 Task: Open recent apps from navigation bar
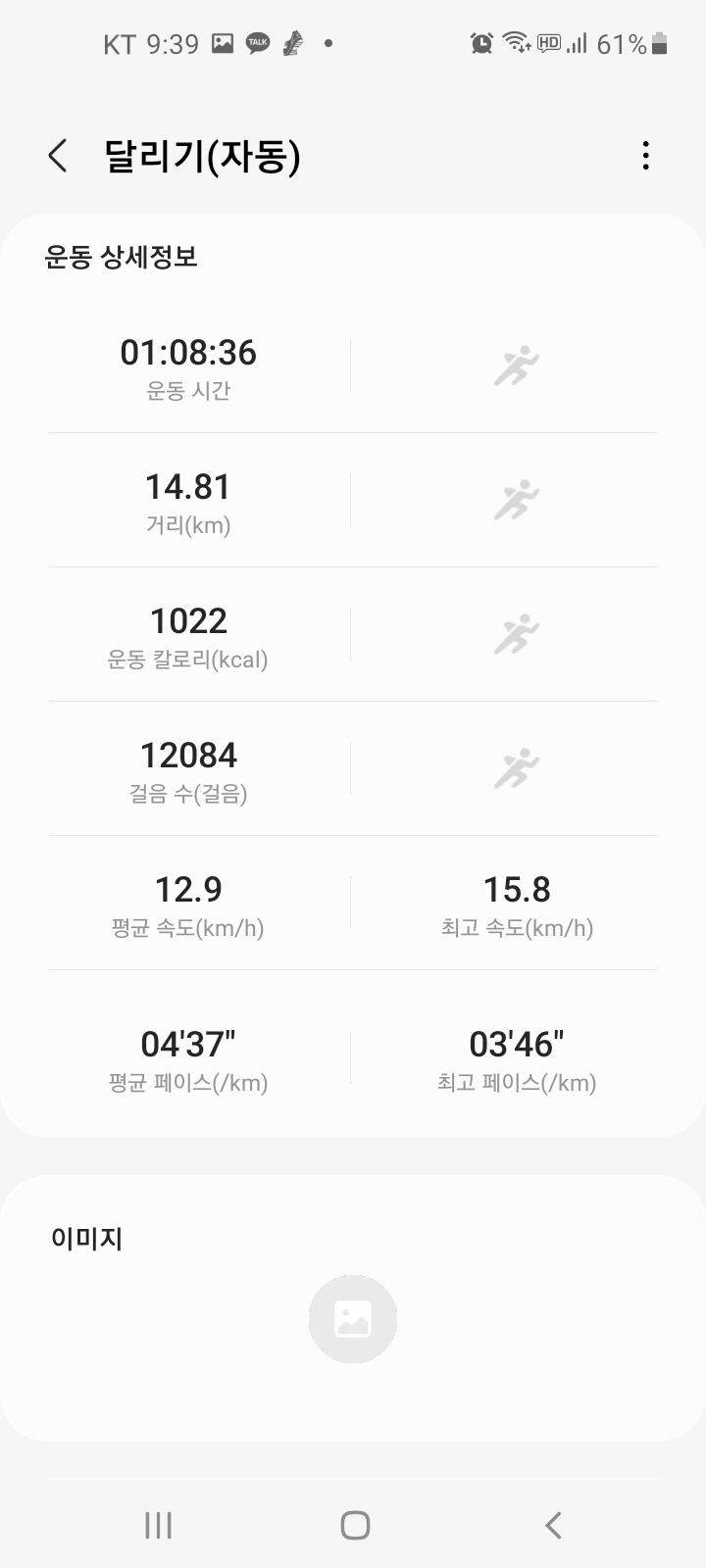click(x=158, y=1525)
